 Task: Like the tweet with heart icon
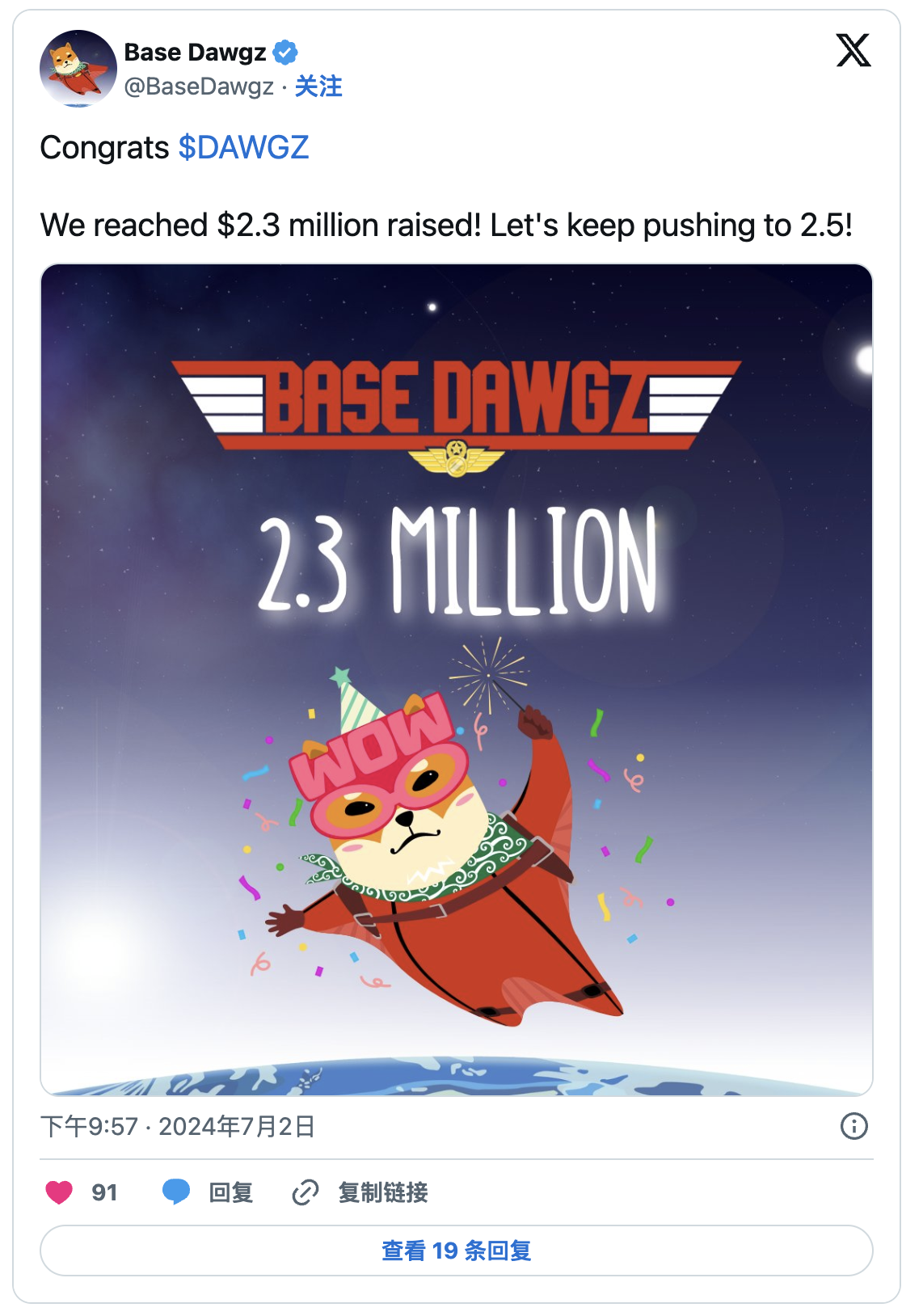click(x=60, y=1192)
